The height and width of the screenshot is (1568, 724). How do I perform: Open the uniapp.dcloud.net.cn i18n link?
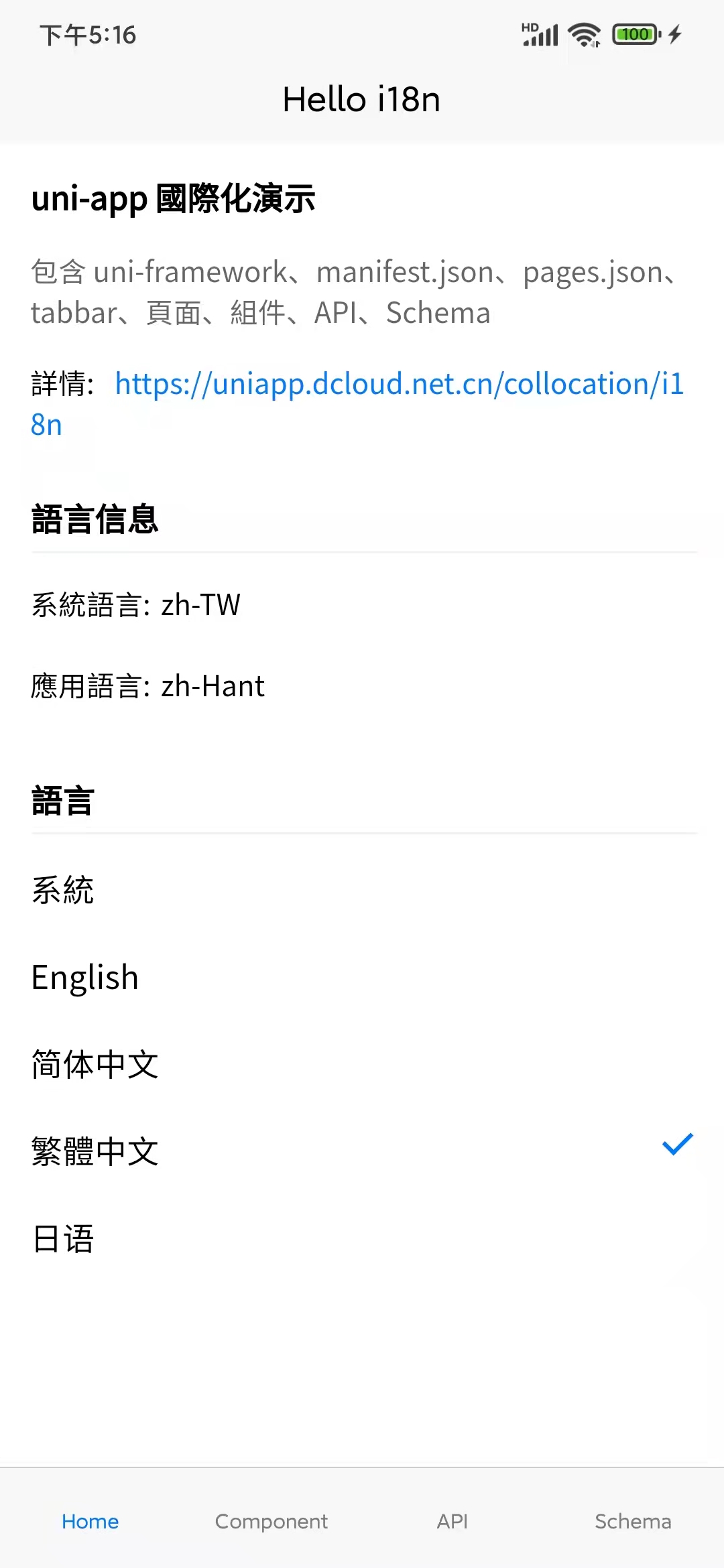(399, 385)
